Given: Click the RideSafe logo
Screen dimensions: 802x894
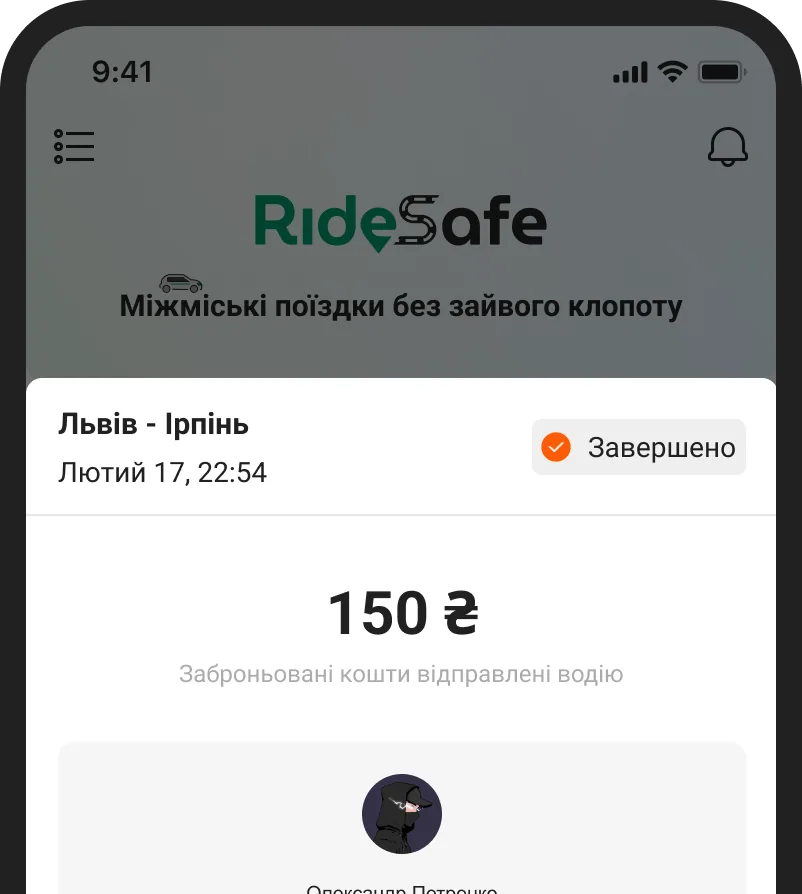Looking at the screenshot, I should 400,222.
